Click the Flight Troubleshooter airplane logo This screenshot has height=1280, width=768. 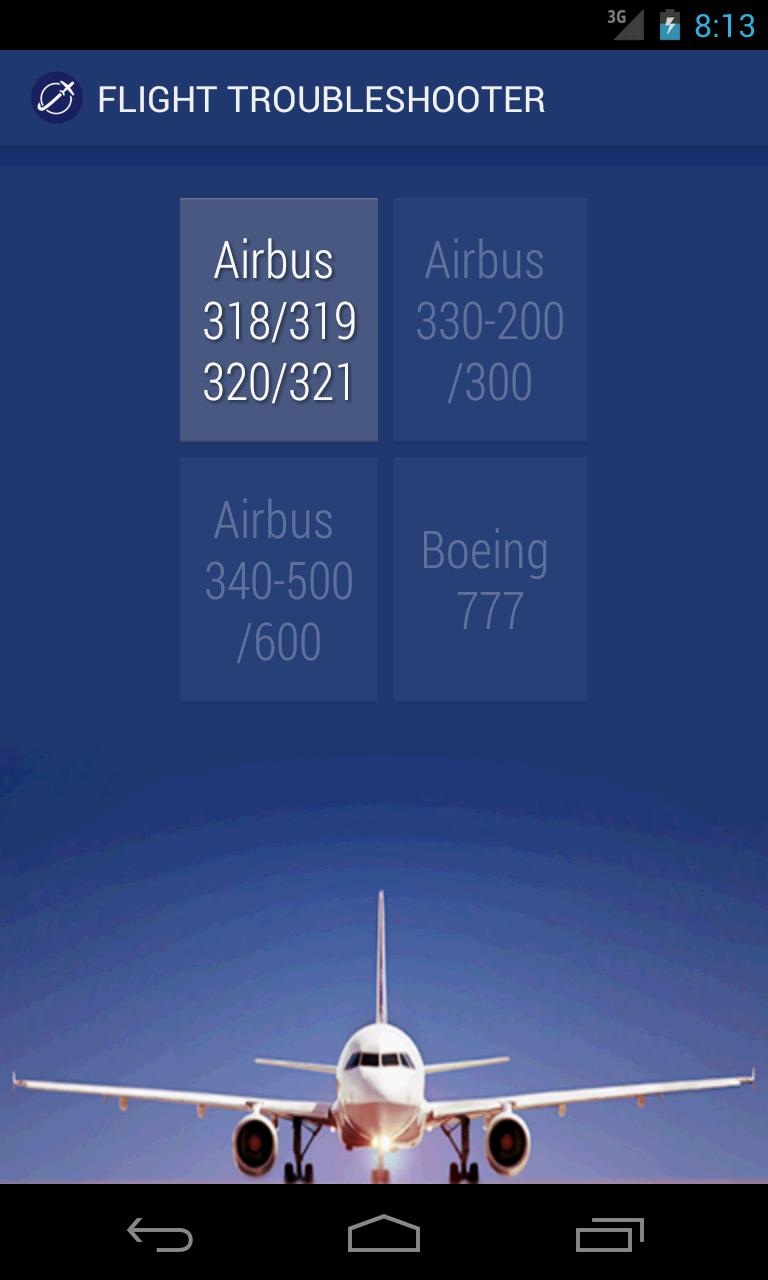click(56, 97)
